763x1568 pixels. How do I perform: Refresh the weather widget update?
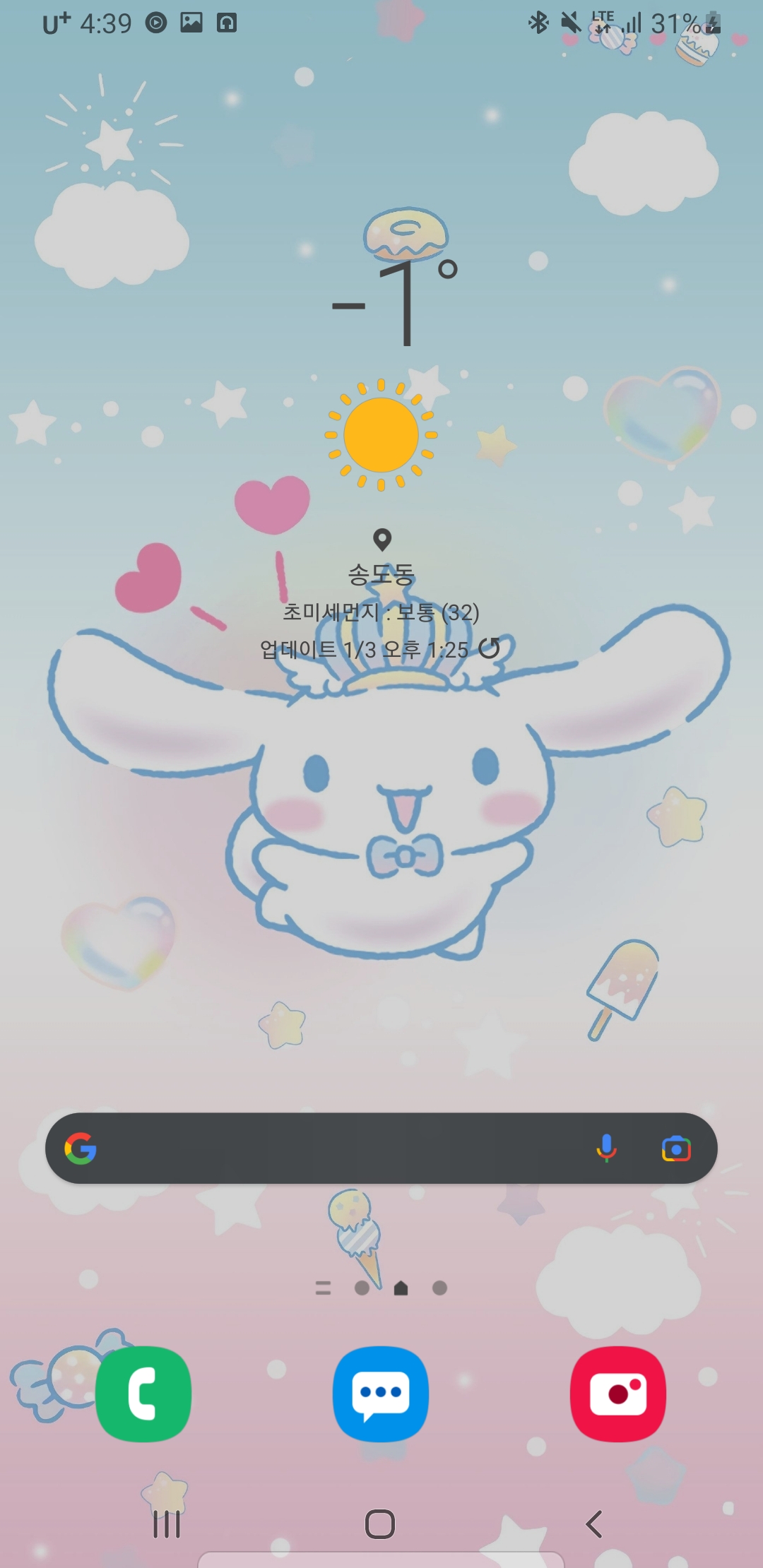click(x=489, y=648)
